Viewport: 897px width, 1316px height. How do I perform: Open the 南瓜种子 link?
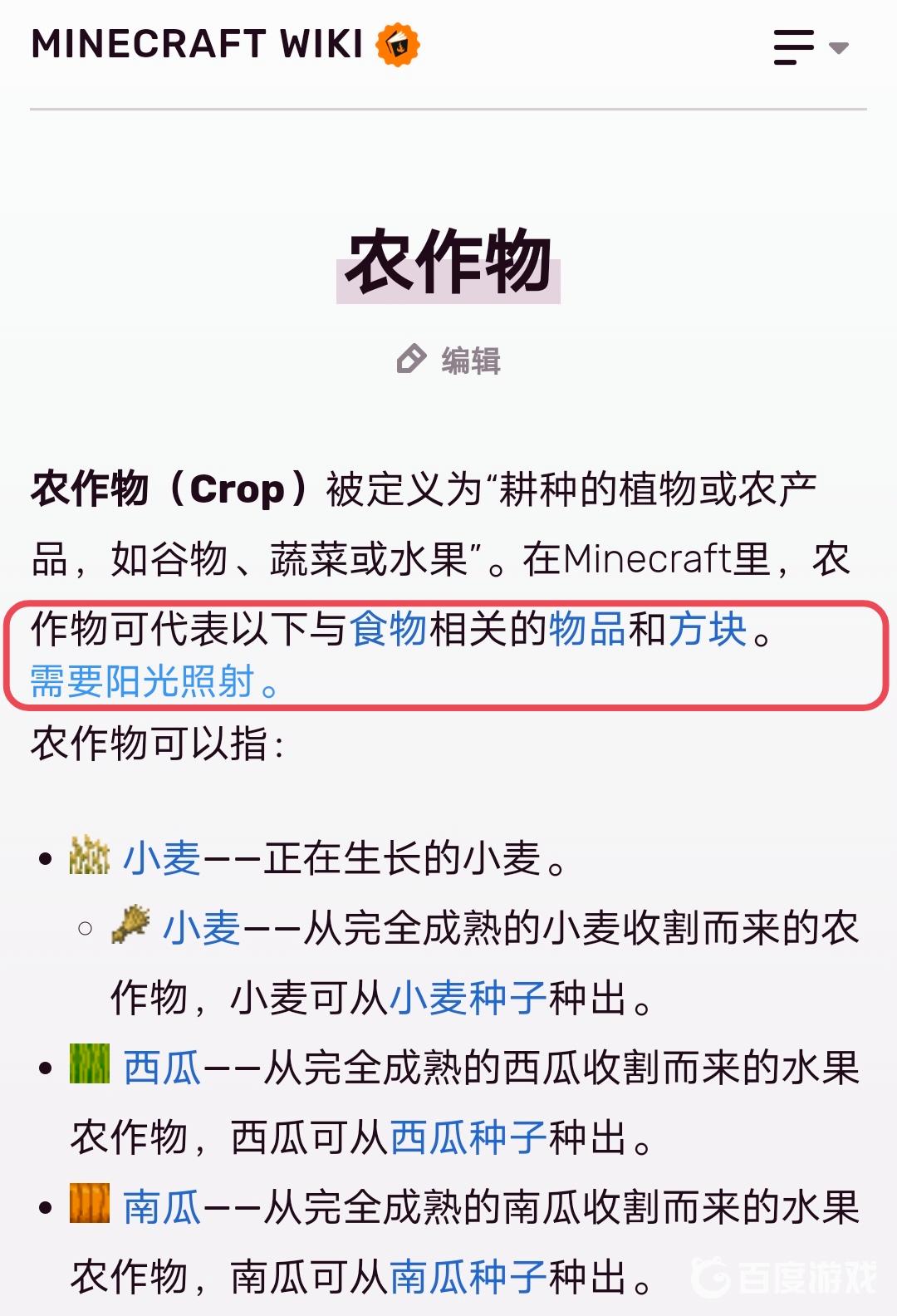pos(468,1277)
